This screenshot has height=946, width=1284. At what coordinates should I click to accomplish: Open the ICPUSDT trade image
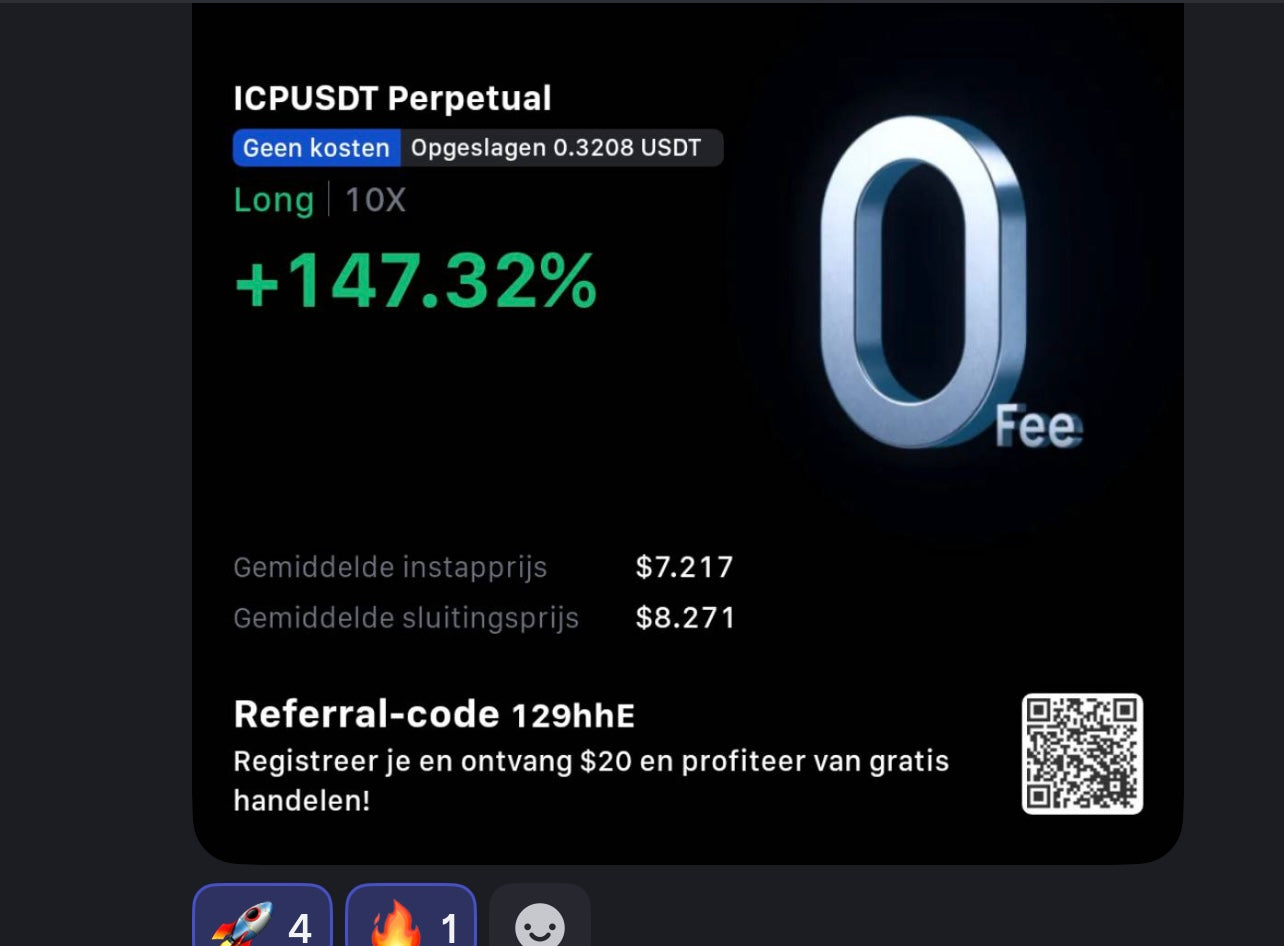[687, 430]
